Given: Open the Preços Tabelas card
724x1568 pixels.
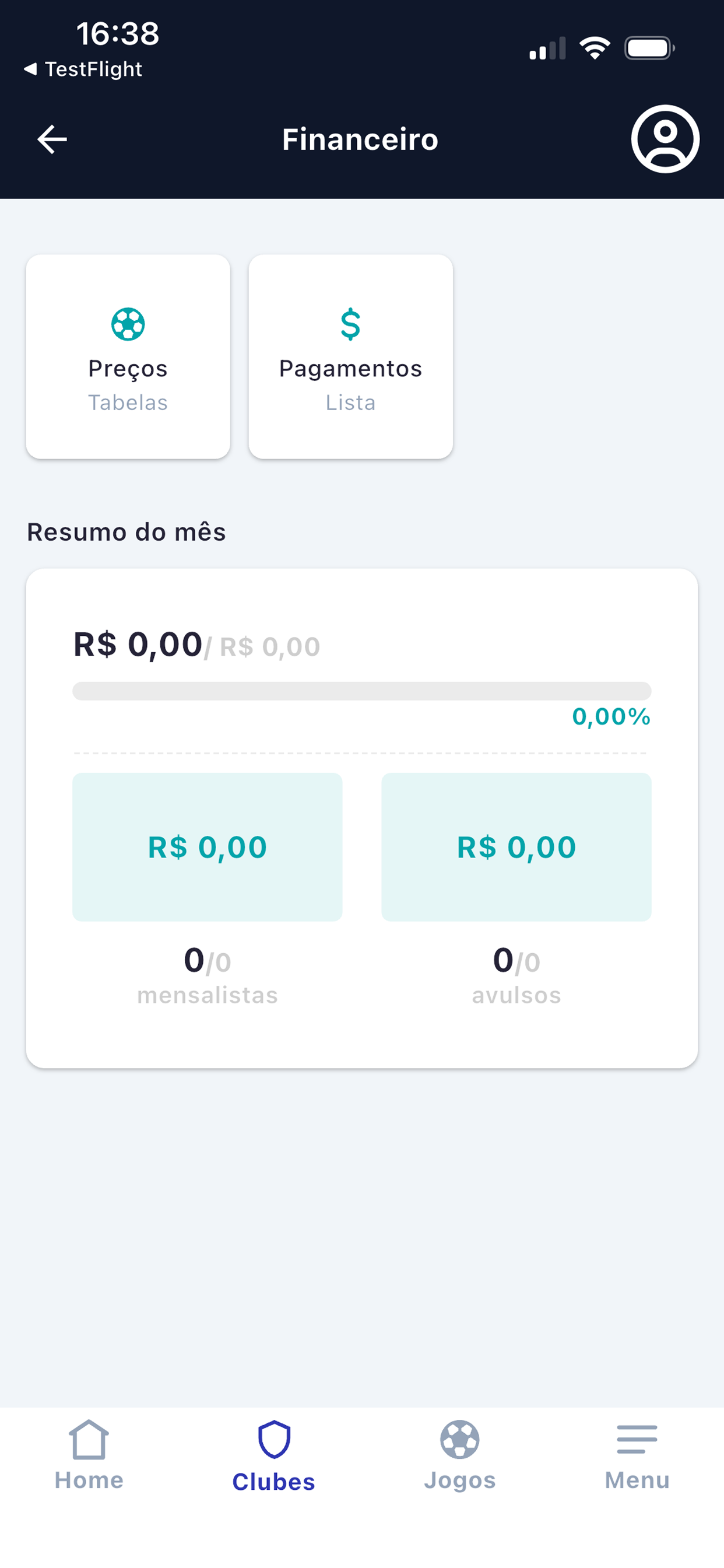Looking at the screenshot, I should coord(128,356).
